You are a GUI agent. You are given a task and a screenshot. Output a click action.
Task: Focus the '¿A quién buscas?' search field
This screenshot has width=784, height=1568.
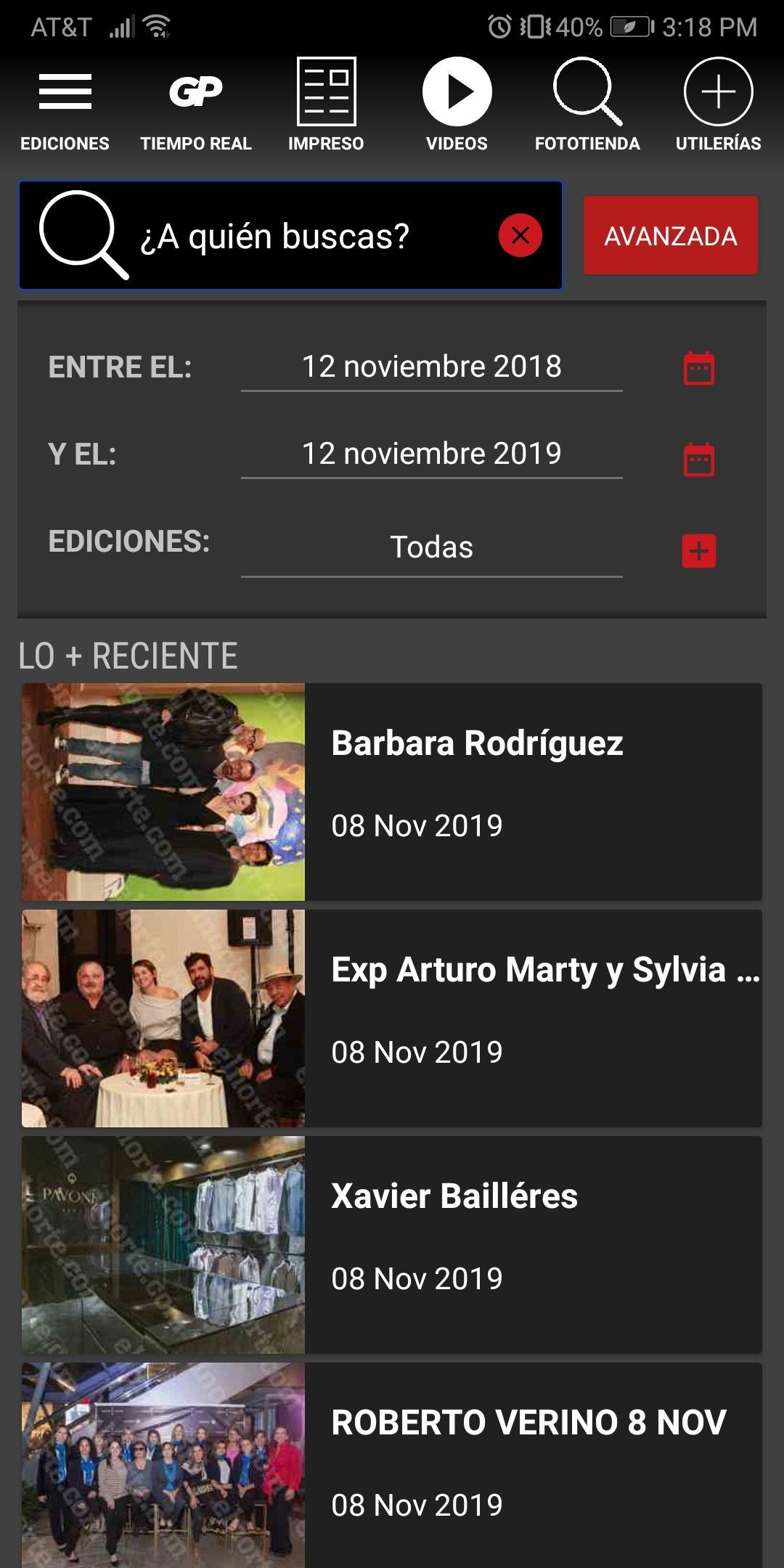click(290, 235)
